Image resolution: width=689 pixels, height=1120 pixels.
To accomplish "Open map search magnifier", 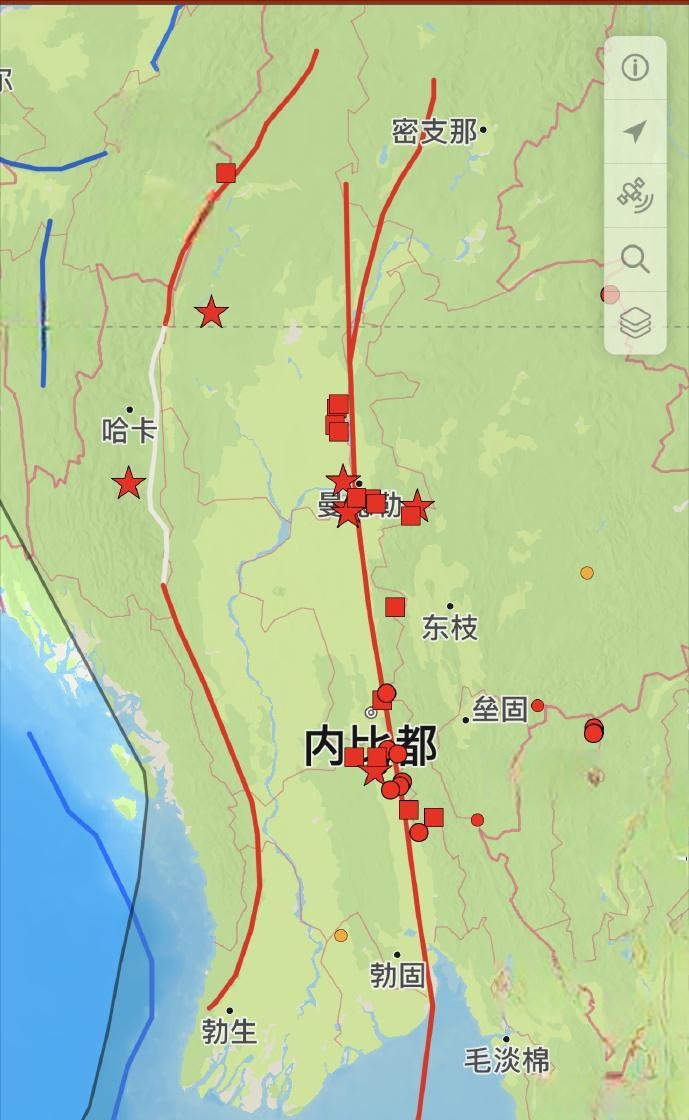I will pyautogui.click(x=635, y=259).
